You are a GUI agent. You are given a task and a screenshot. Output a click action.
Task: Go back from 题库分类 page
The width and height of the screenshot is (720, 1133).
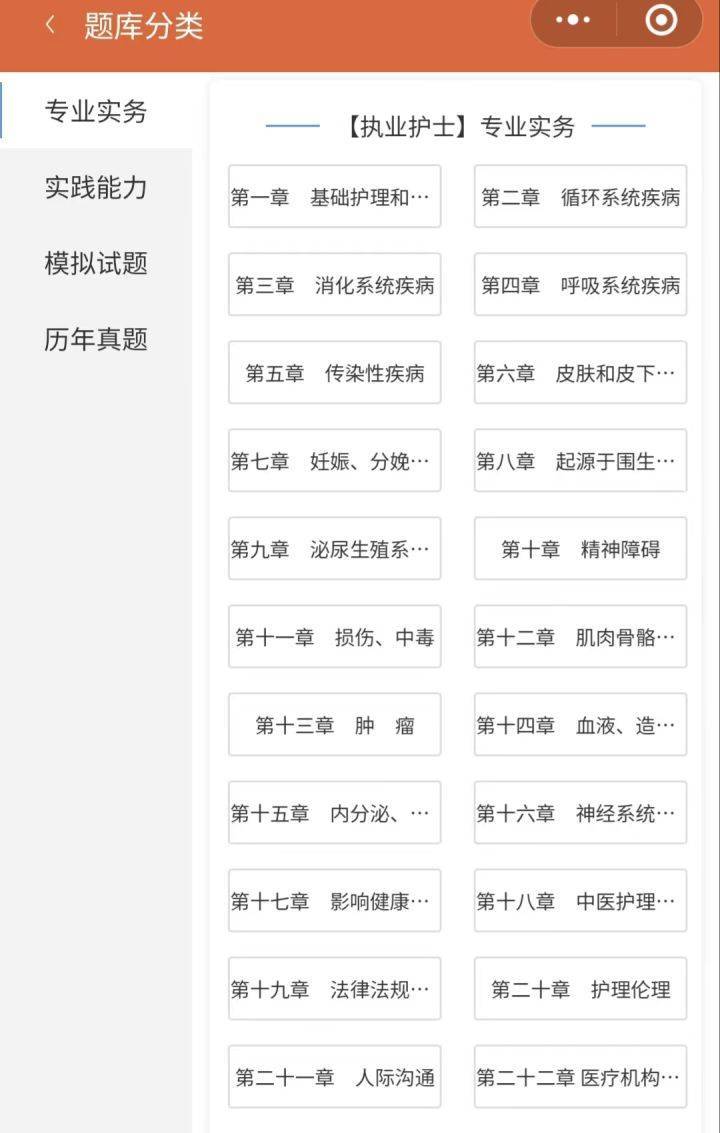coord(50,25)
